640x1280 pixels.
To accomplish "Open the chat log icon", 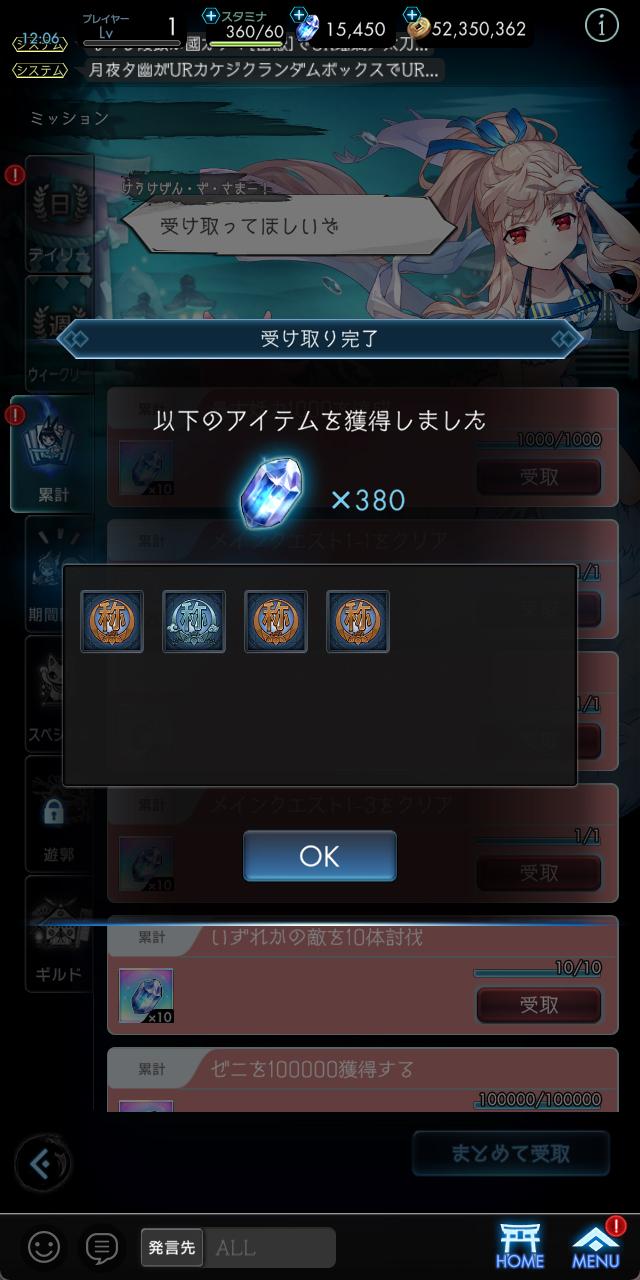I will point(101,1246).
